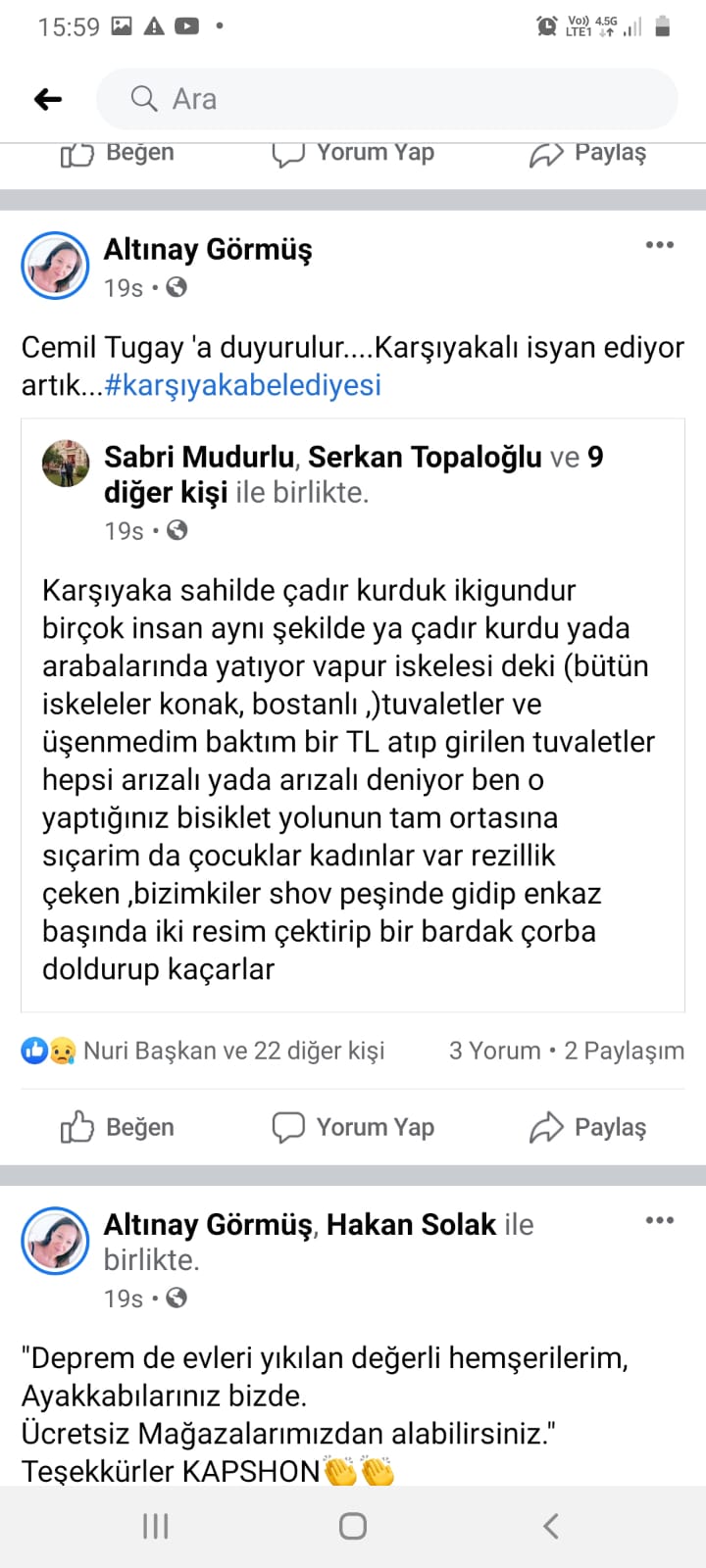This screenshot has width=706, height=1568.
Task: Open the #karşıyakabelediyesi hashtag
Action: click(242, 385)
